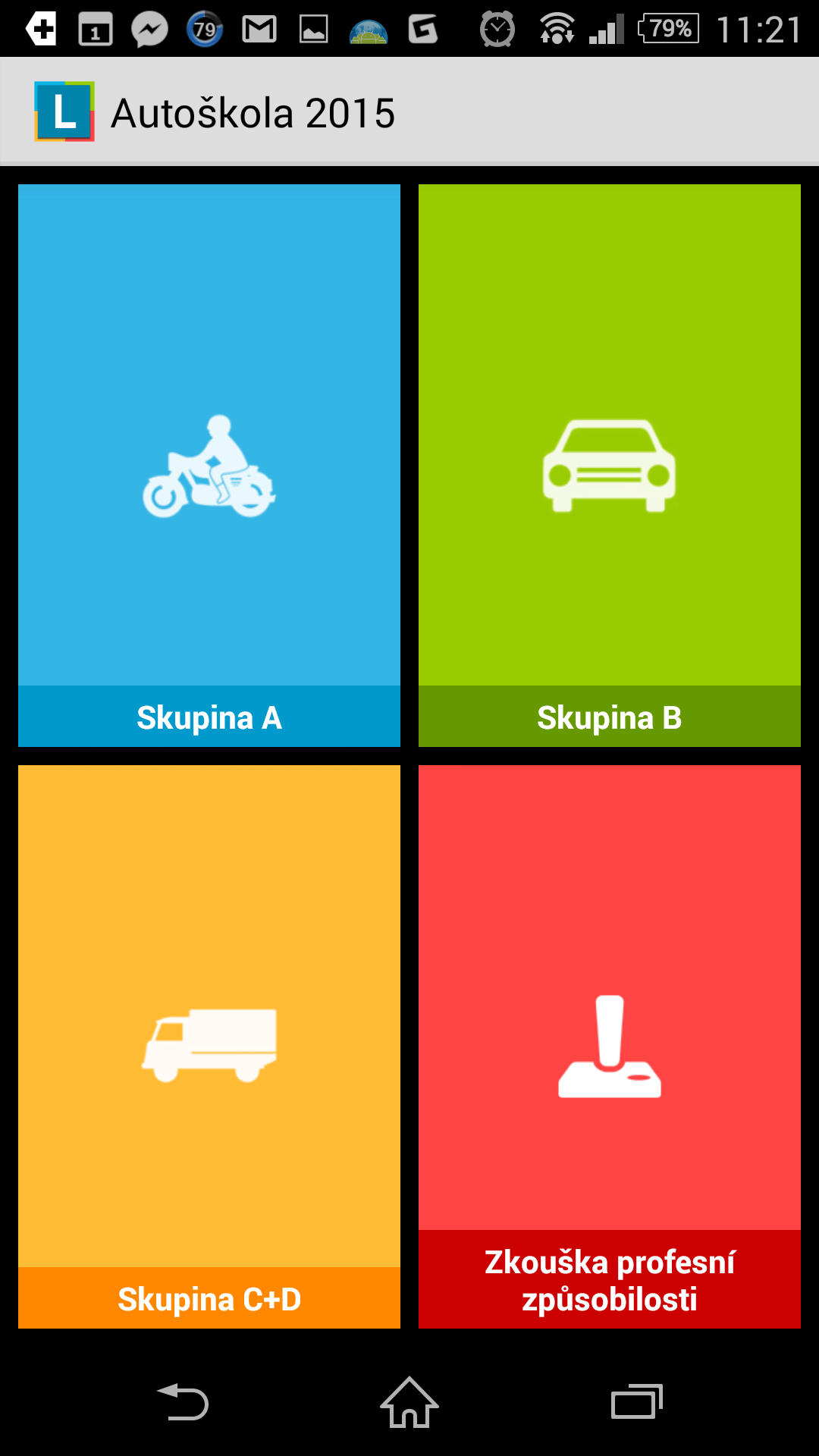
Task: Tap the system home button
Action: [409, 1401]
